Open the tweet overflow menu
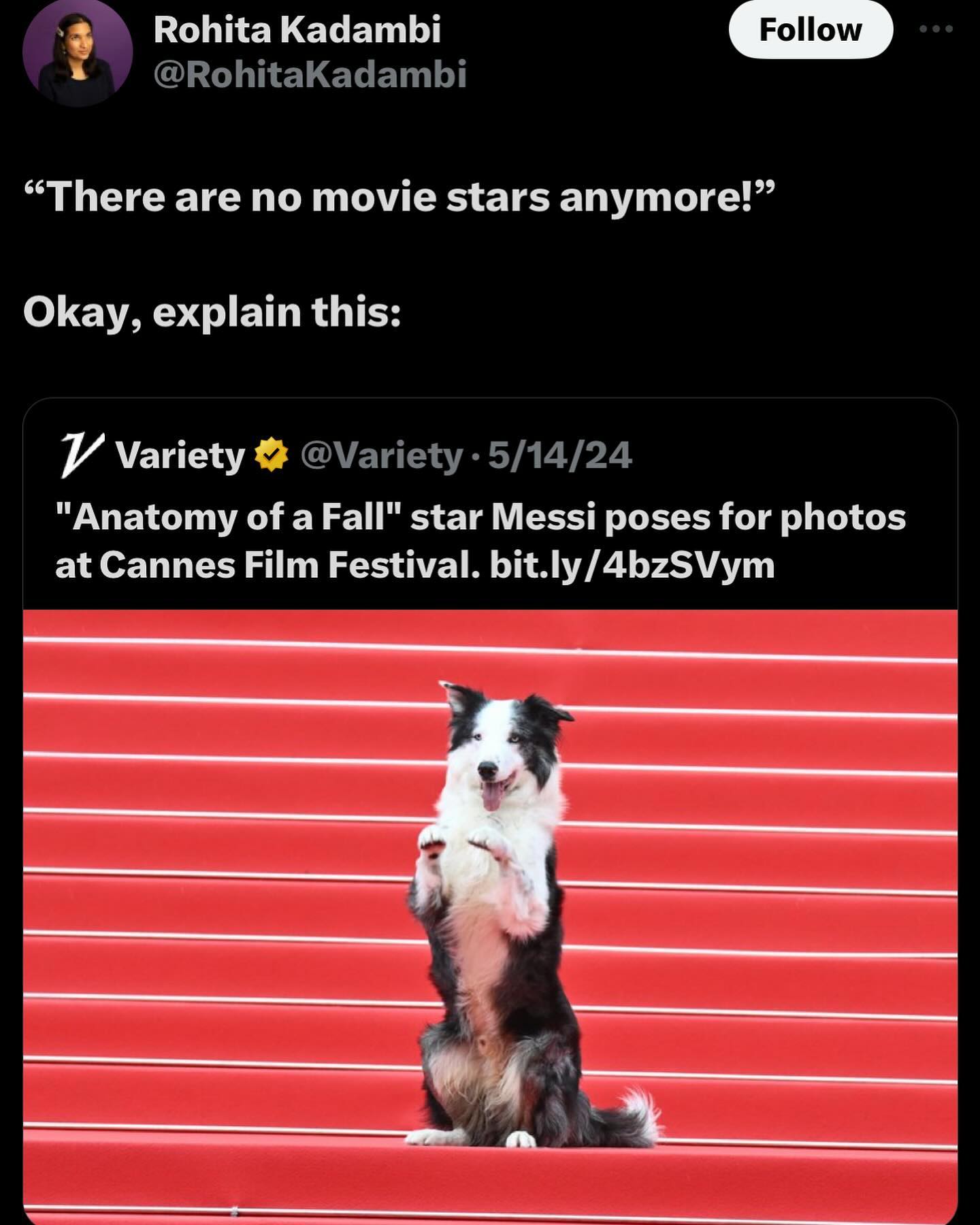 click(936, 29)
